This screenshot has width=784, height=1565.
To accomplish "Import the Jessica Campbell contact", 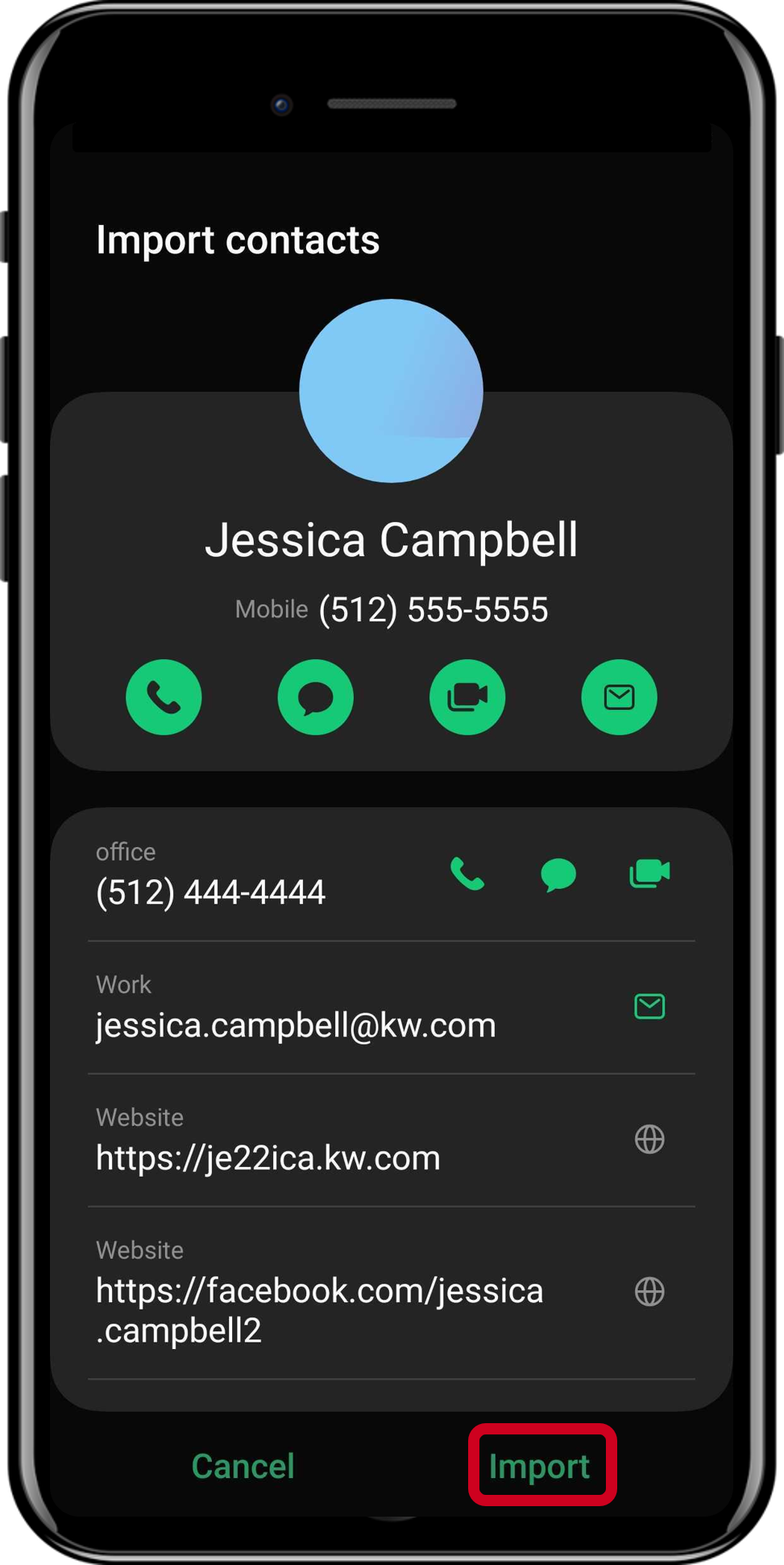I will pyautogui.click(x=540, y=1466).
